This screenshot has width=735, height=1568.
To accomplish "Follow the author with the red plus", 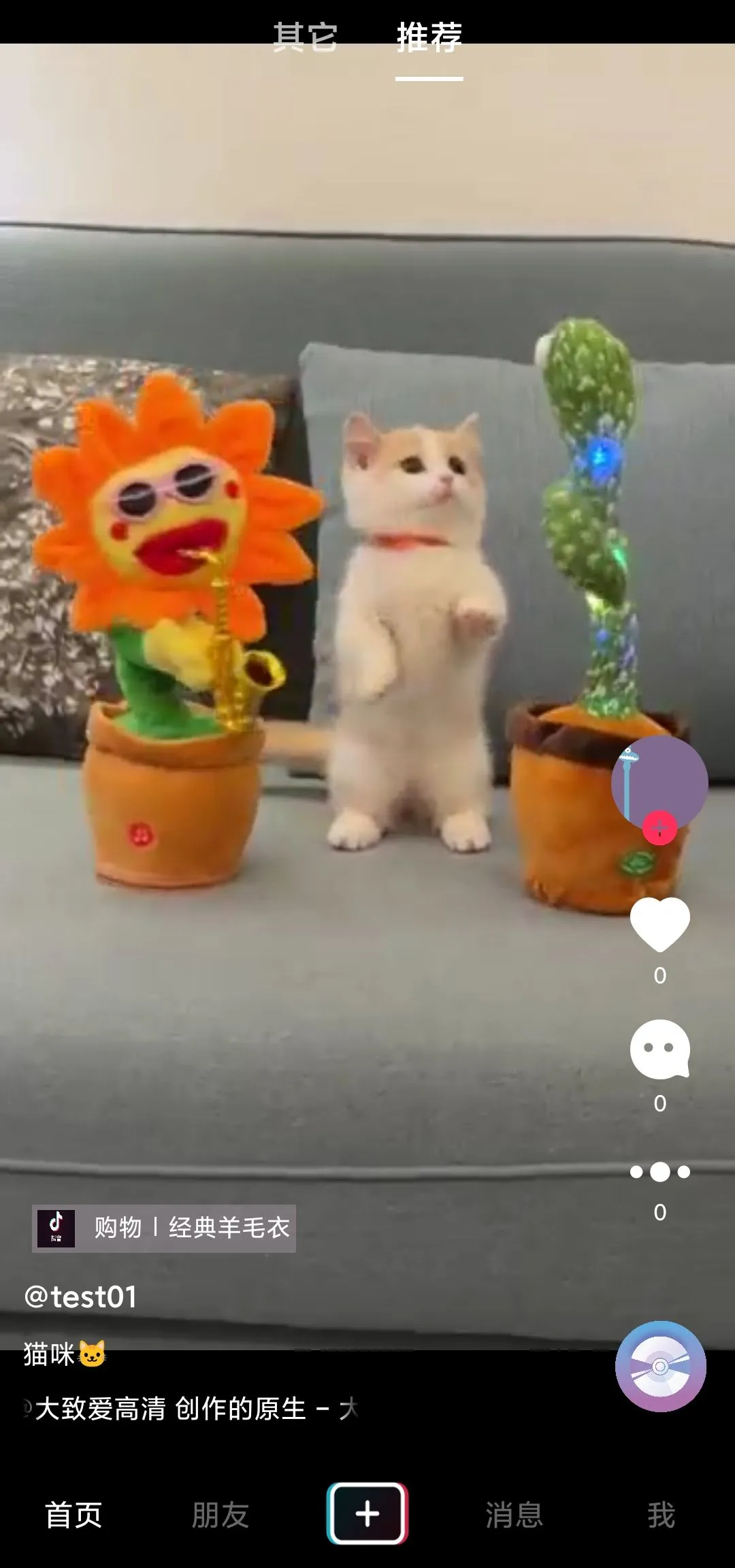I will [659, 829].
